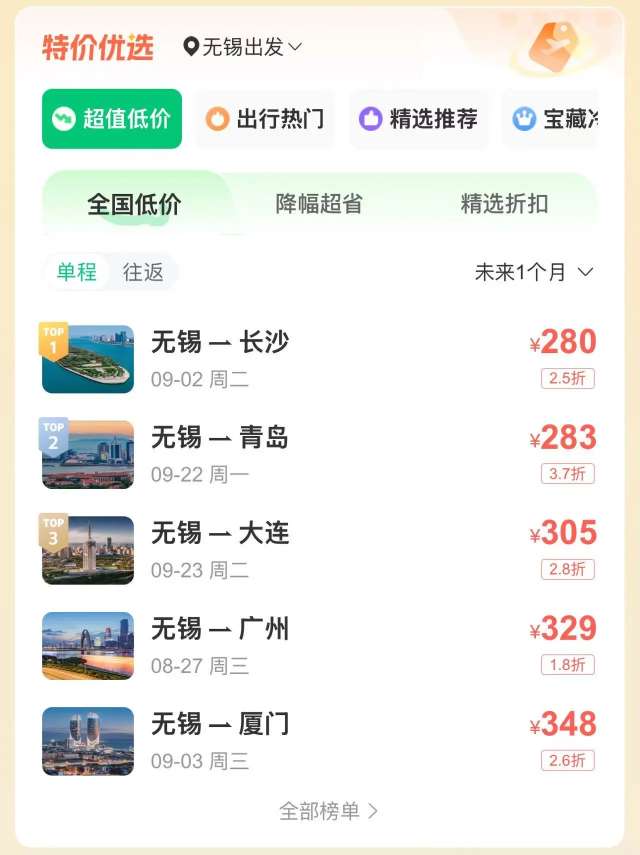Open the 无锡 to 厦门 flight deal
This screenshot has width=640, height=855.
point(319,741)
